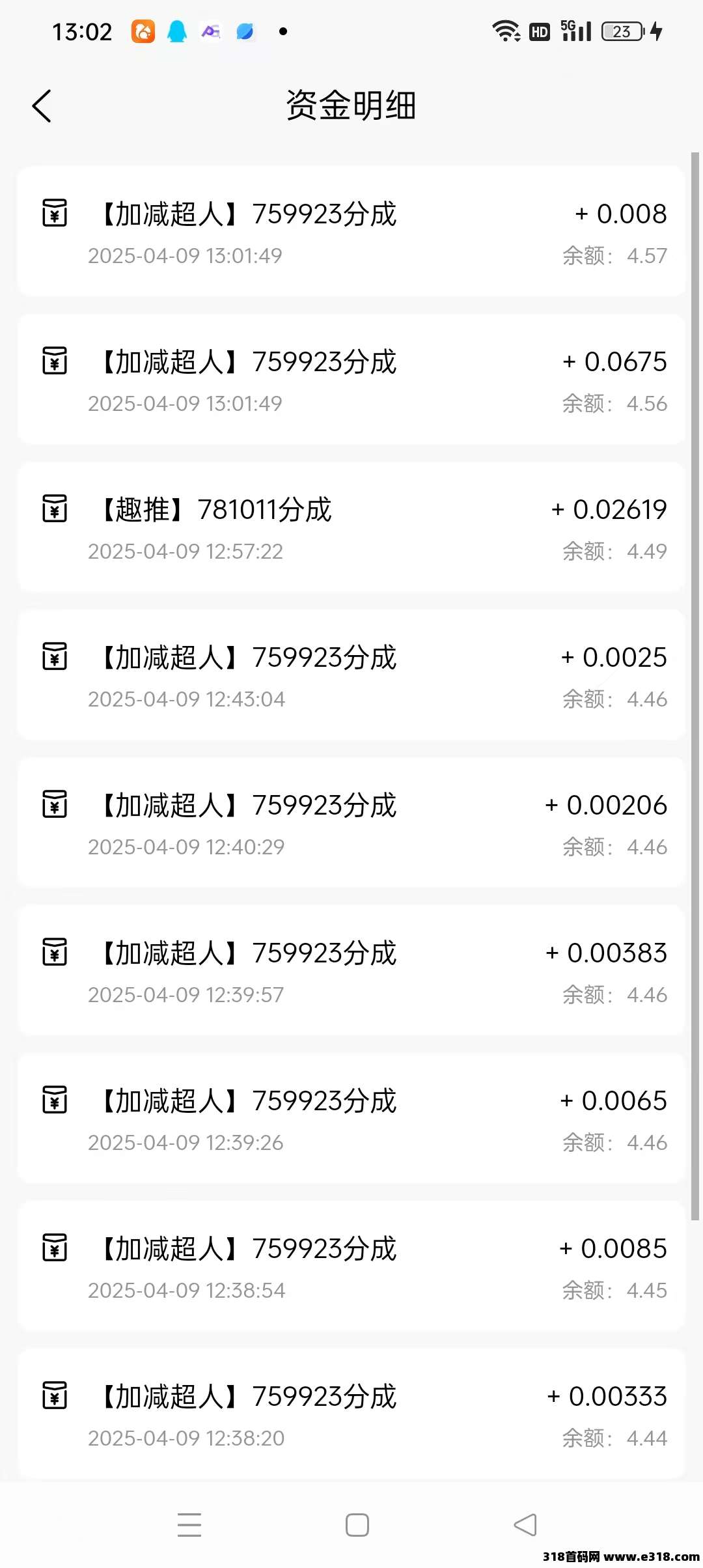
Task: Open the record dated 12:39:26
Action: [x=351, y=1118]
